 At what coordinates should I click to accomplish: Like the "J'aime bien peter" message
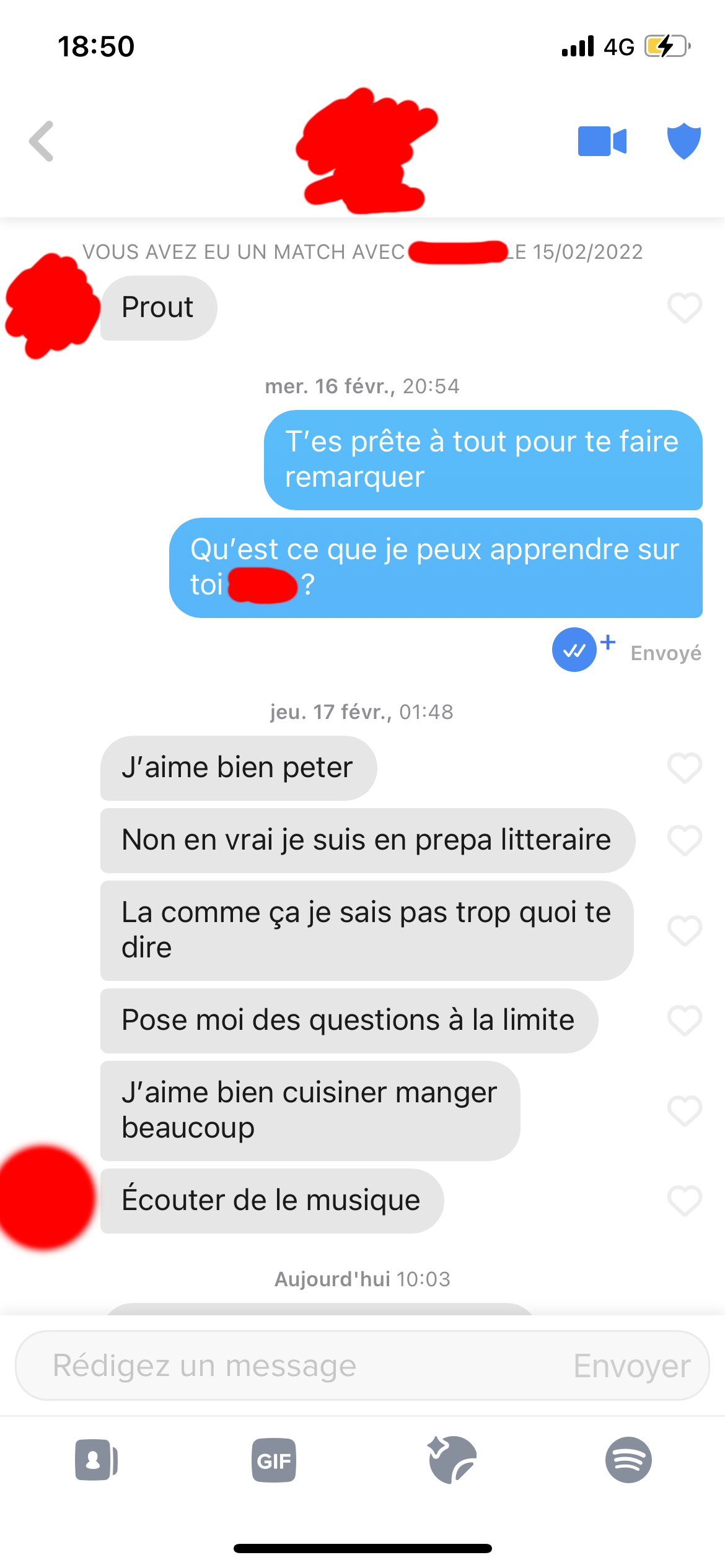(684, 768)
